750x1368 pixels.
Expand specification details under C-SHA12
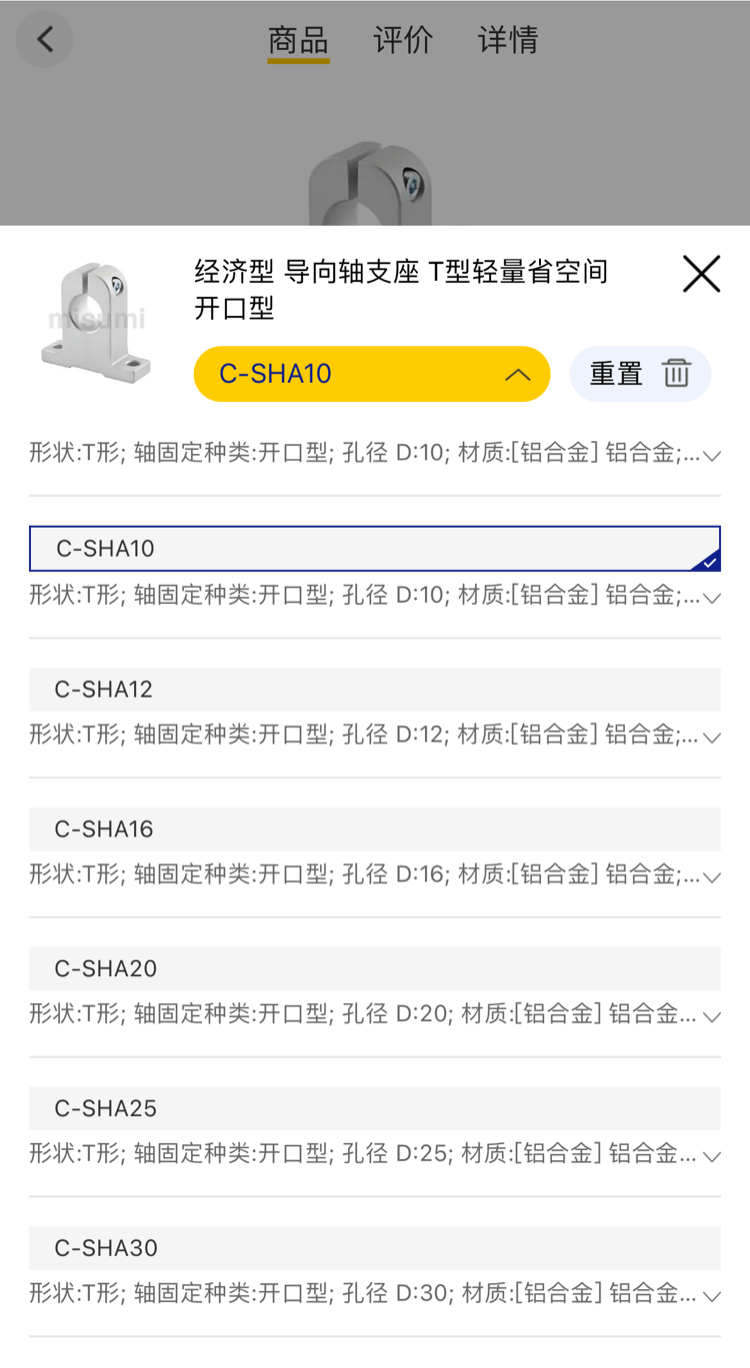(712, 737)
